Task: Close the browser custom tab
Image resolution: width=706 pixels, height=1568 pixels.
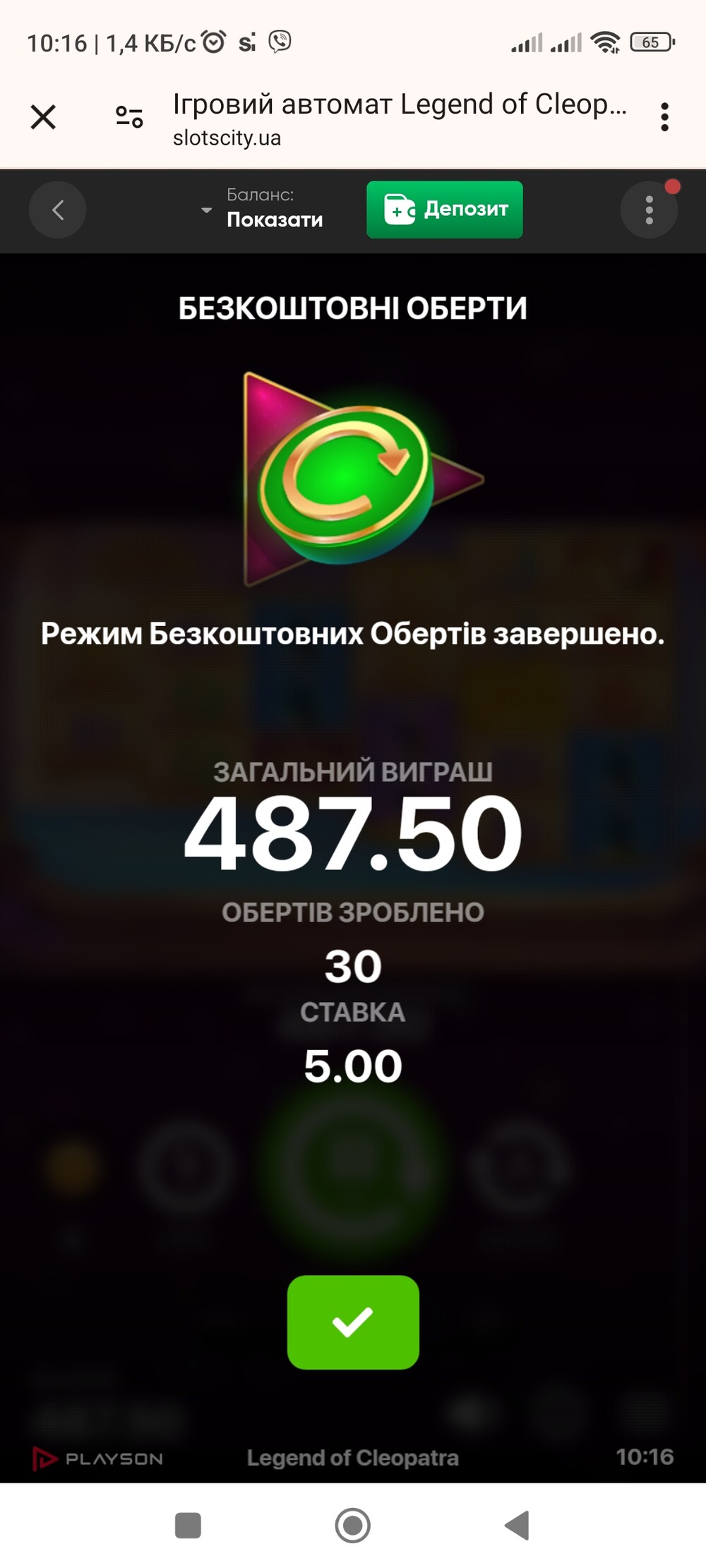Action: (43, 117)
